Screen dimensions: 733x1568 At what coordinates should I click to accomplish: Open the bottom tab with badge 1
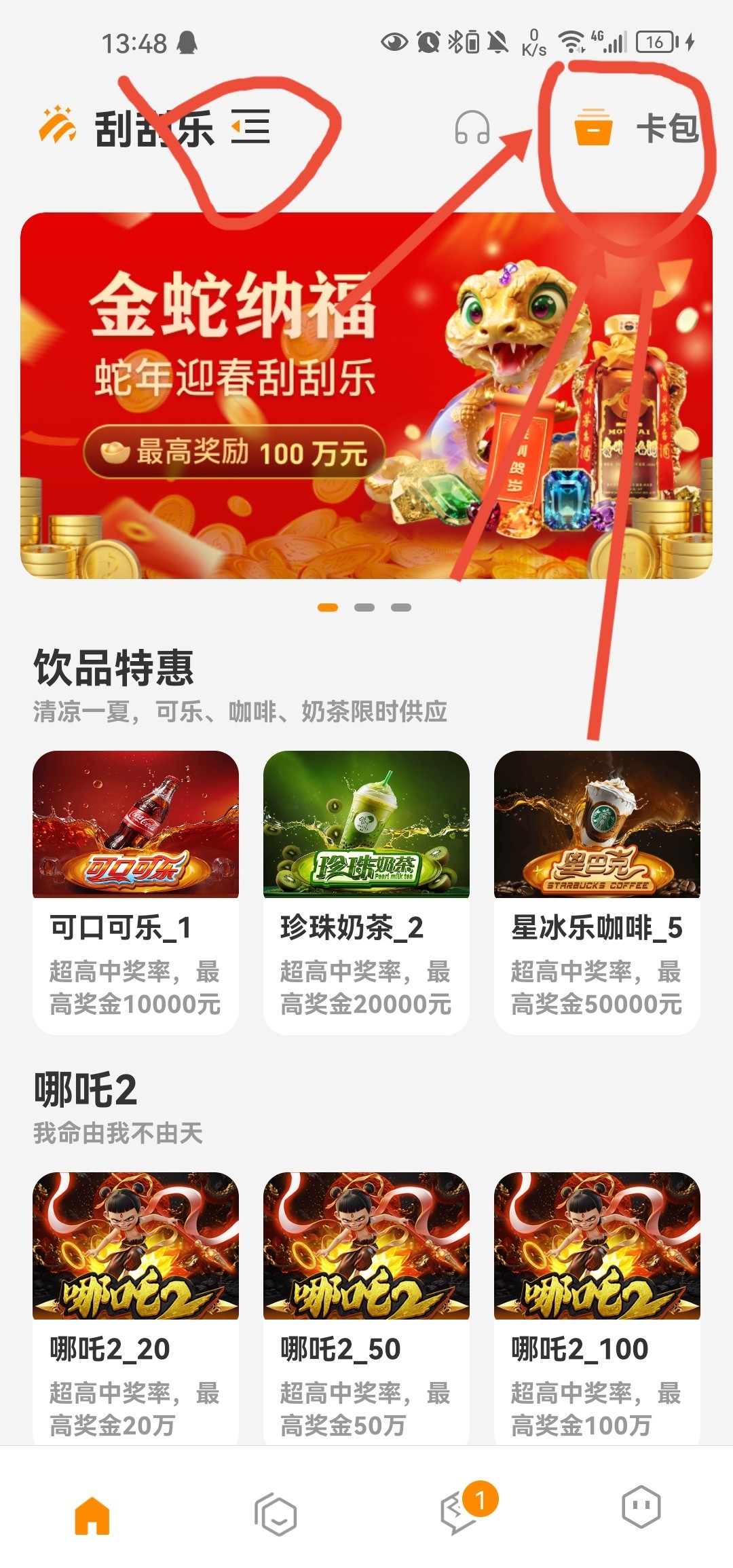(459, 1514)
